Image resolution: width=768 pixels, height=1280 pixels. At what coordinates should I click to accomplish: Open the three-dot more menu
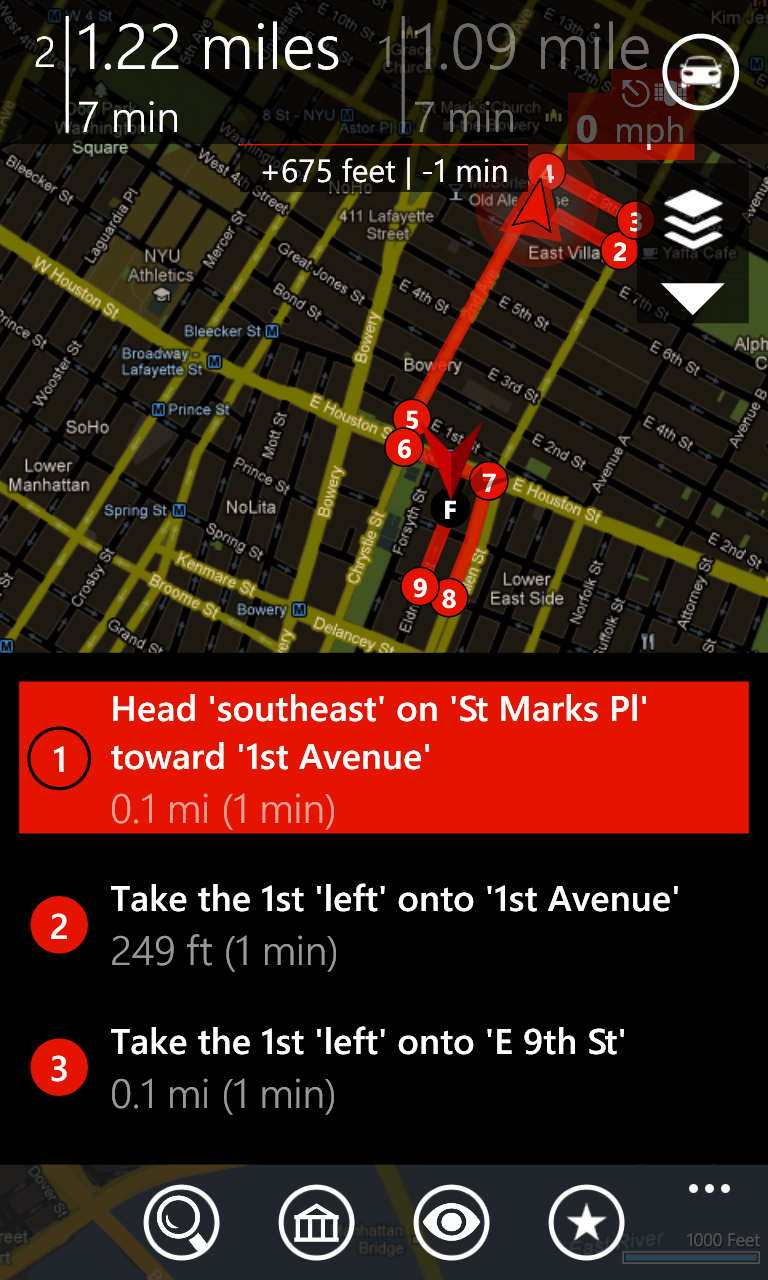(x=709, y=1189)
